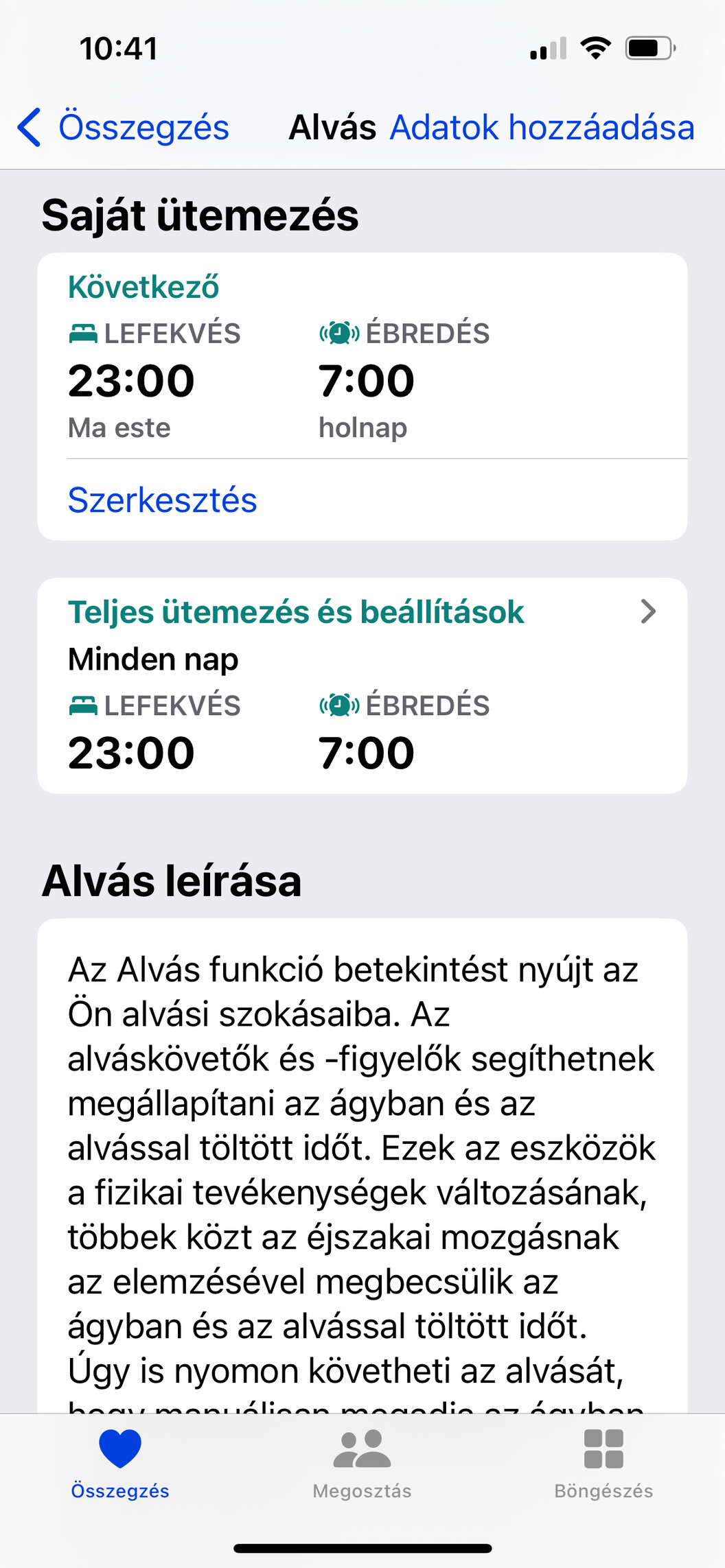Switch to the Megosztás tab
This screenshot has width=725, height=1568.
click(x=362, y=1464)
